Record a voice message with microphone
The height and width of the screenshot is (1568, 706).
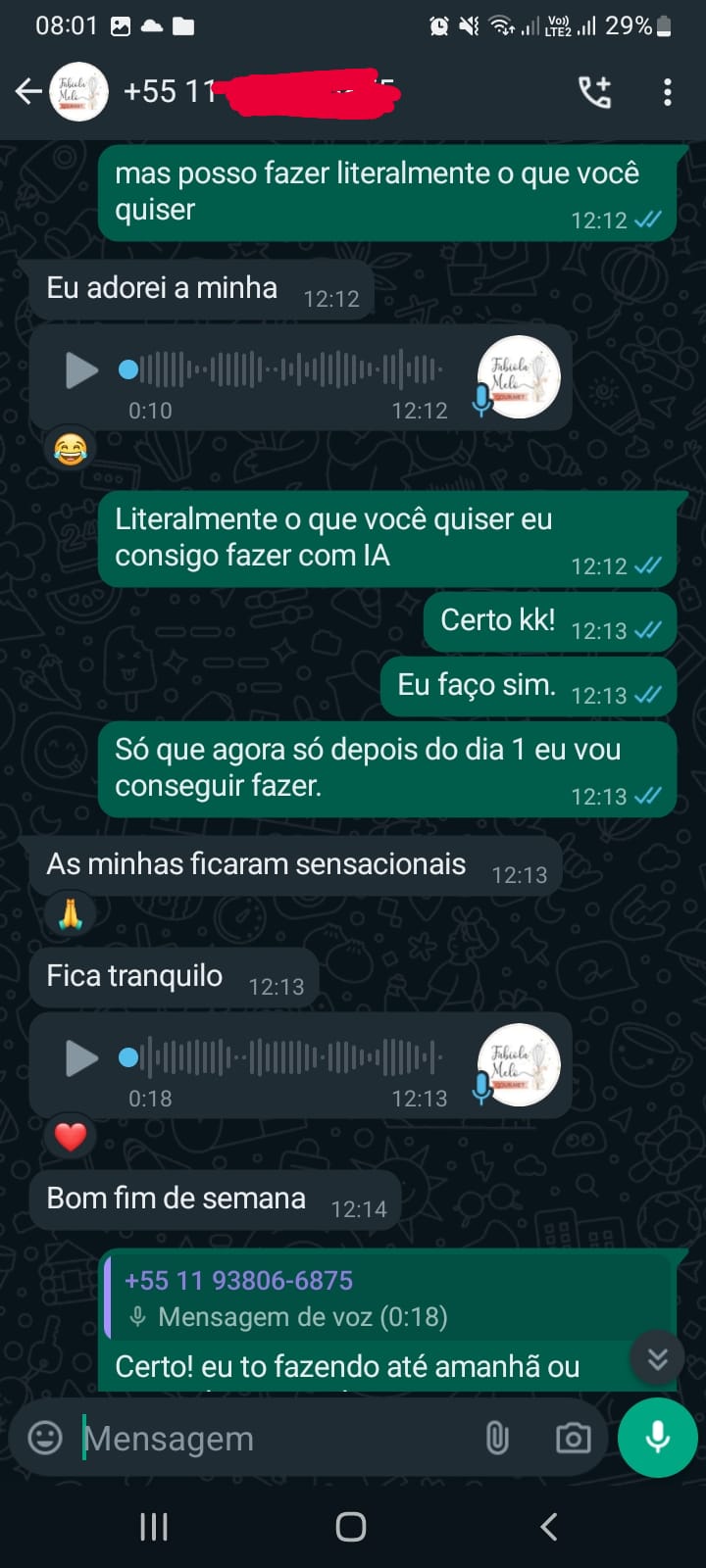click(x=658, y=1438)
